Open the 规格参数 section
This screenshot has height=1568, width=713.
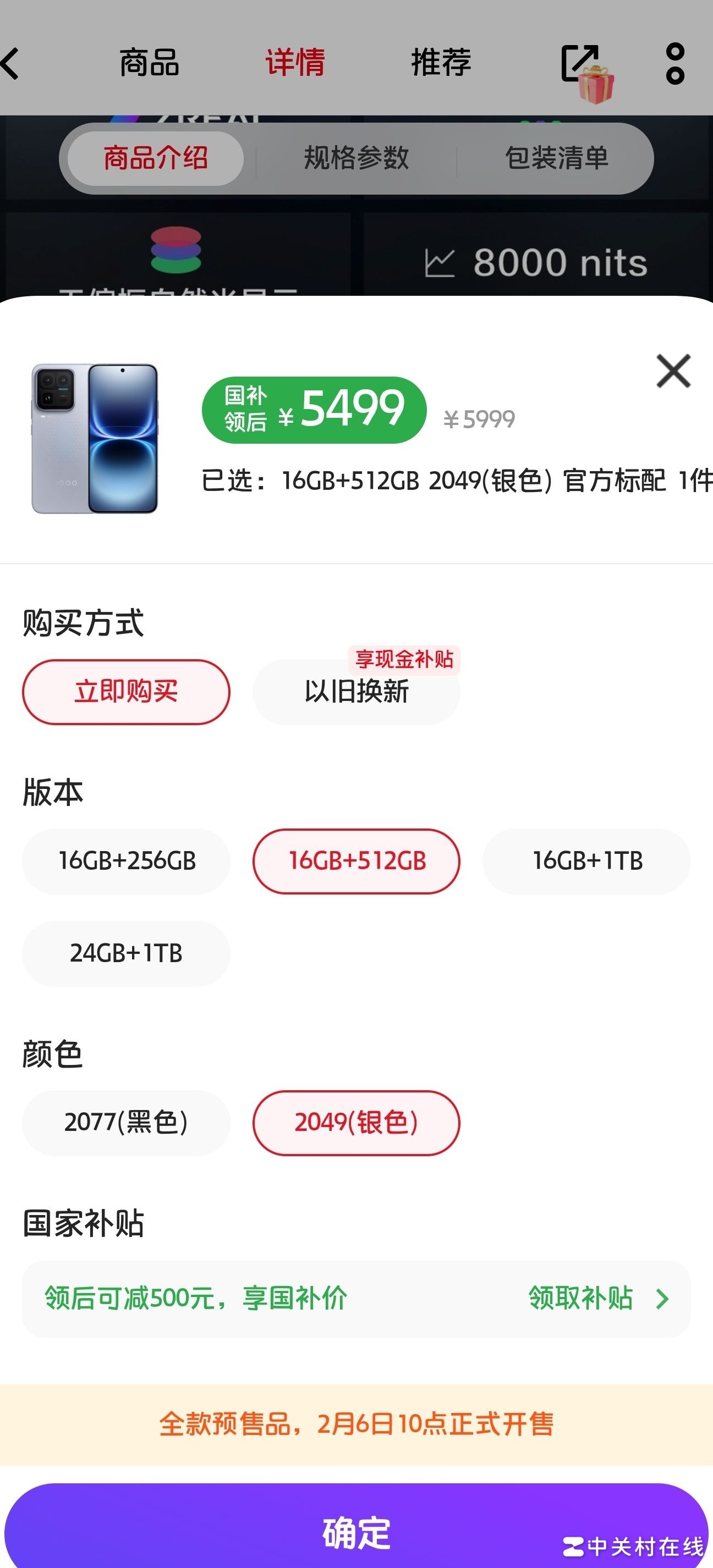point(356,158)
